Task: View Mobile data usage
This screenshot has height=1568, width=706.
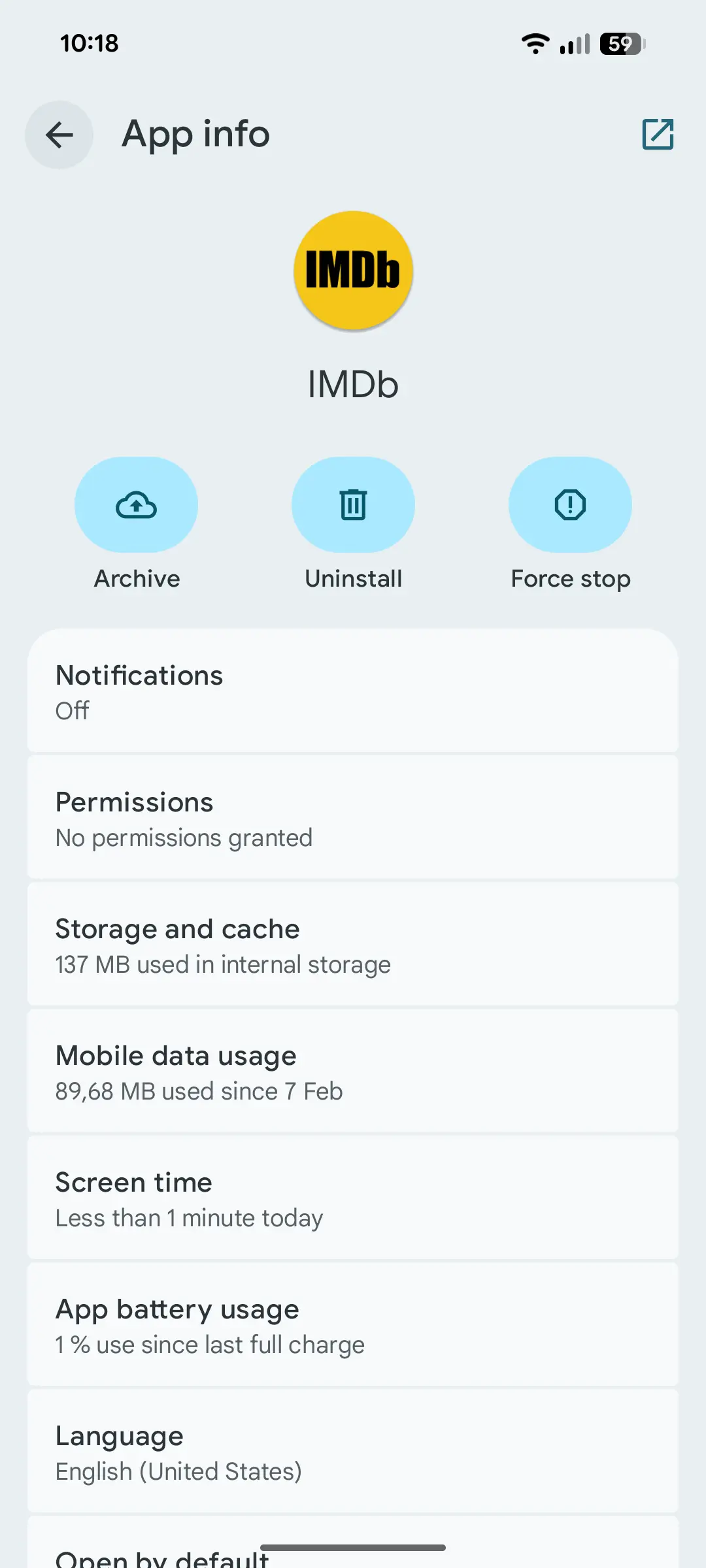Action: point(353,1071)
